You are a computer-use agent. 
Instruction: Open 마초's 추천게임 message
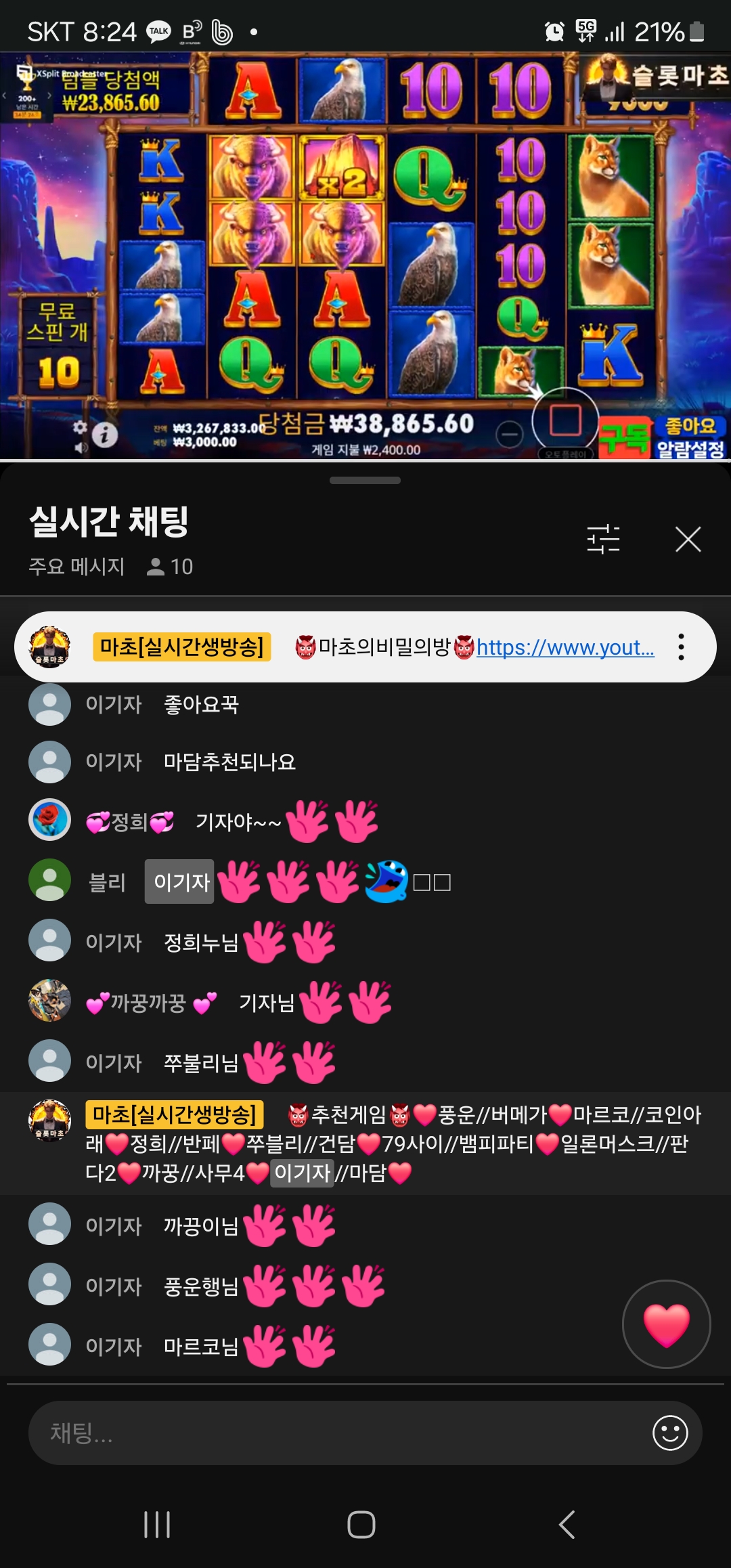[393, 1144]
